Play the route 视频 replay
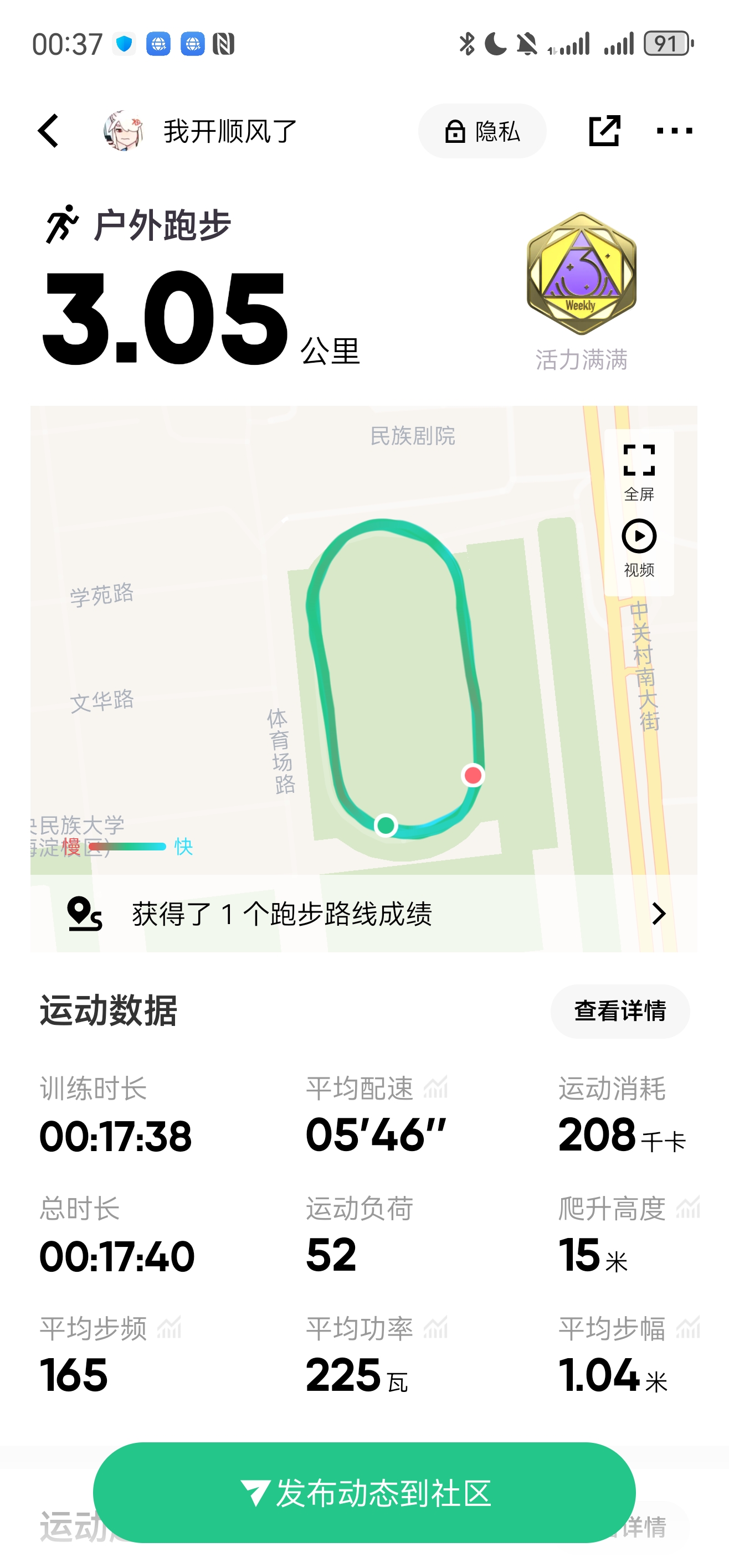Image resolution: width=729 pixels, height=1568 pixels. click(639, 546)
